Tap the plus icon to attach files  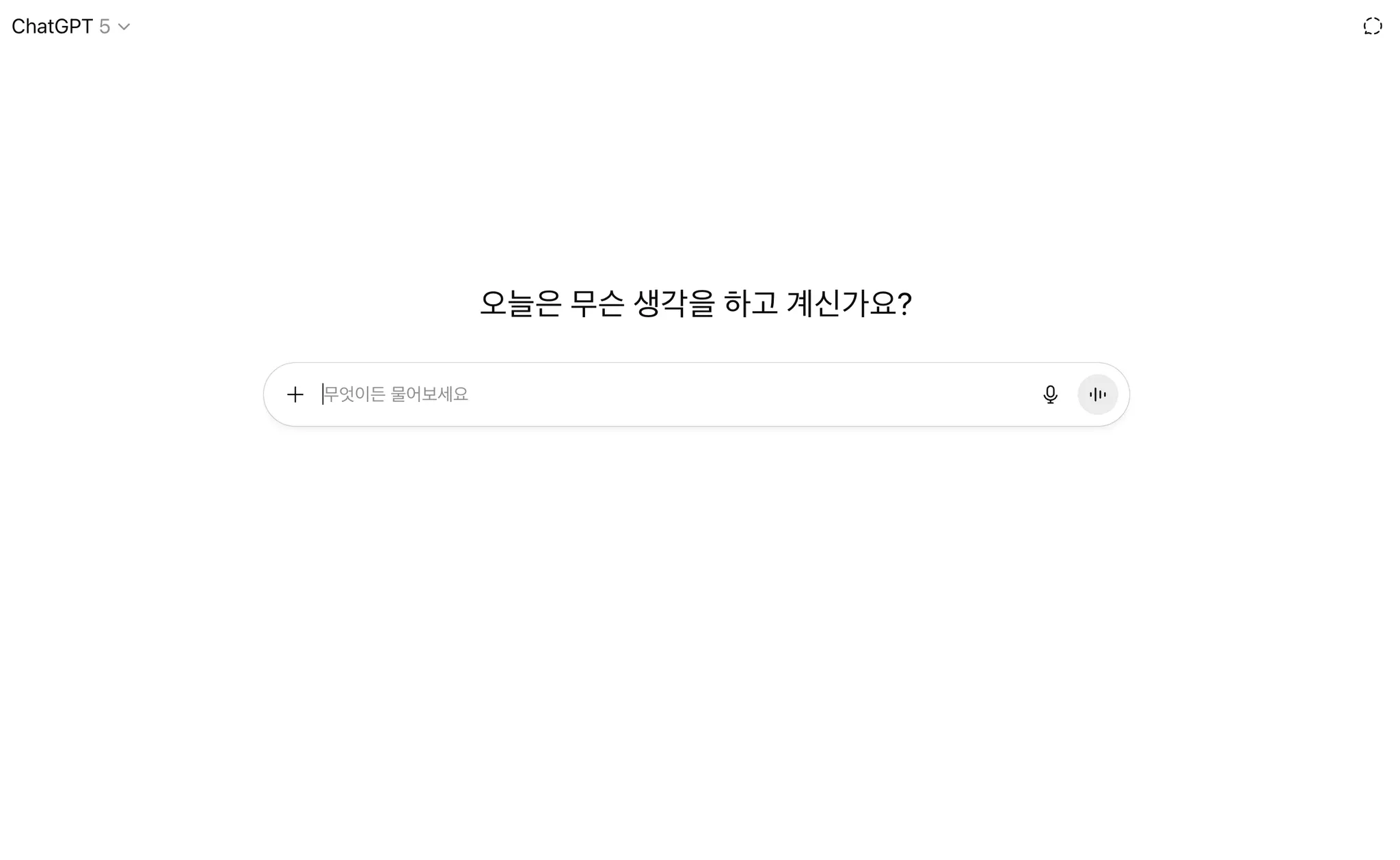[x=295, y=394]
